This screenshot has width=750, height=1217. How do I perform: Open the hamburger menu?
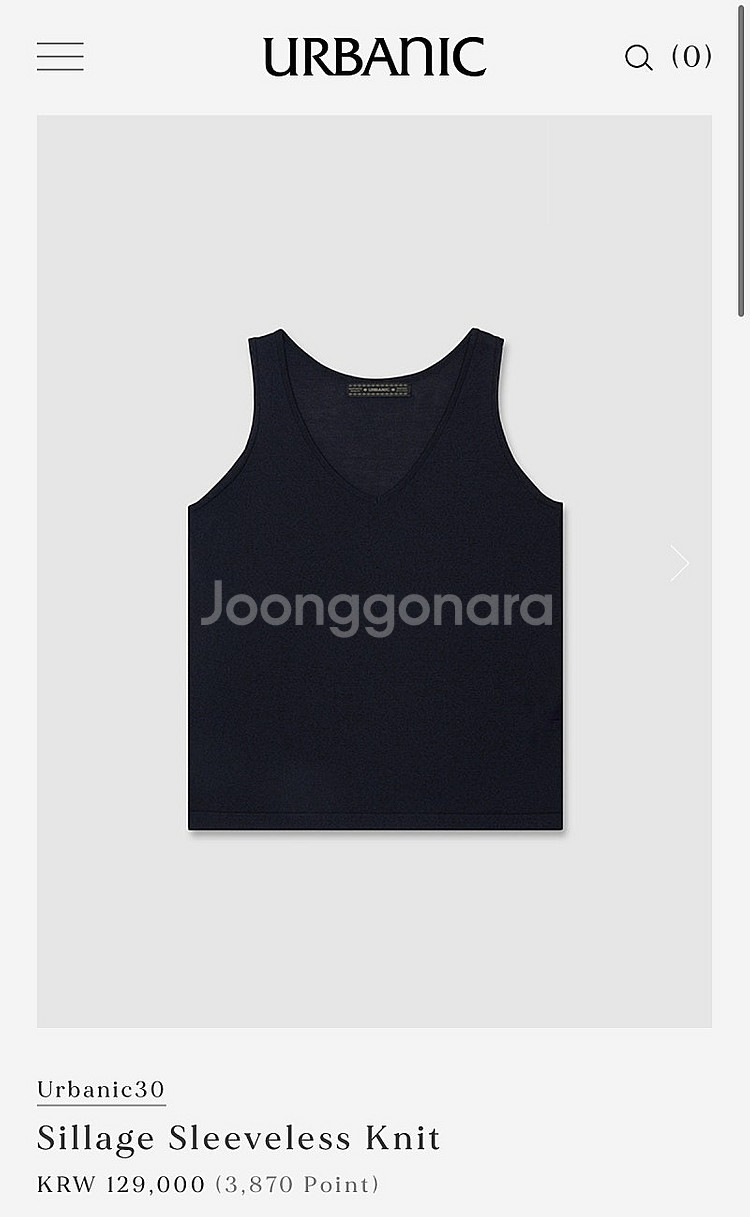click(x=60, y=57)
